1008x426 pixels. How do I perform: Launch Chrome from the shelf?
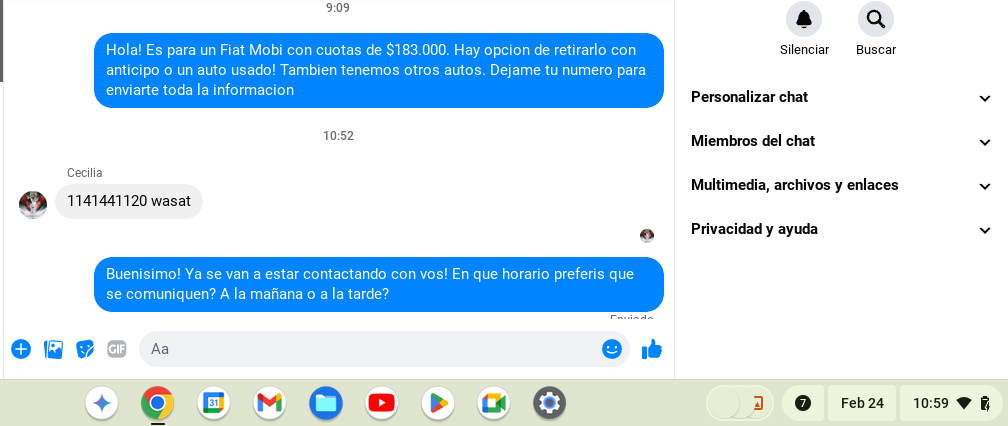[157, 403]
